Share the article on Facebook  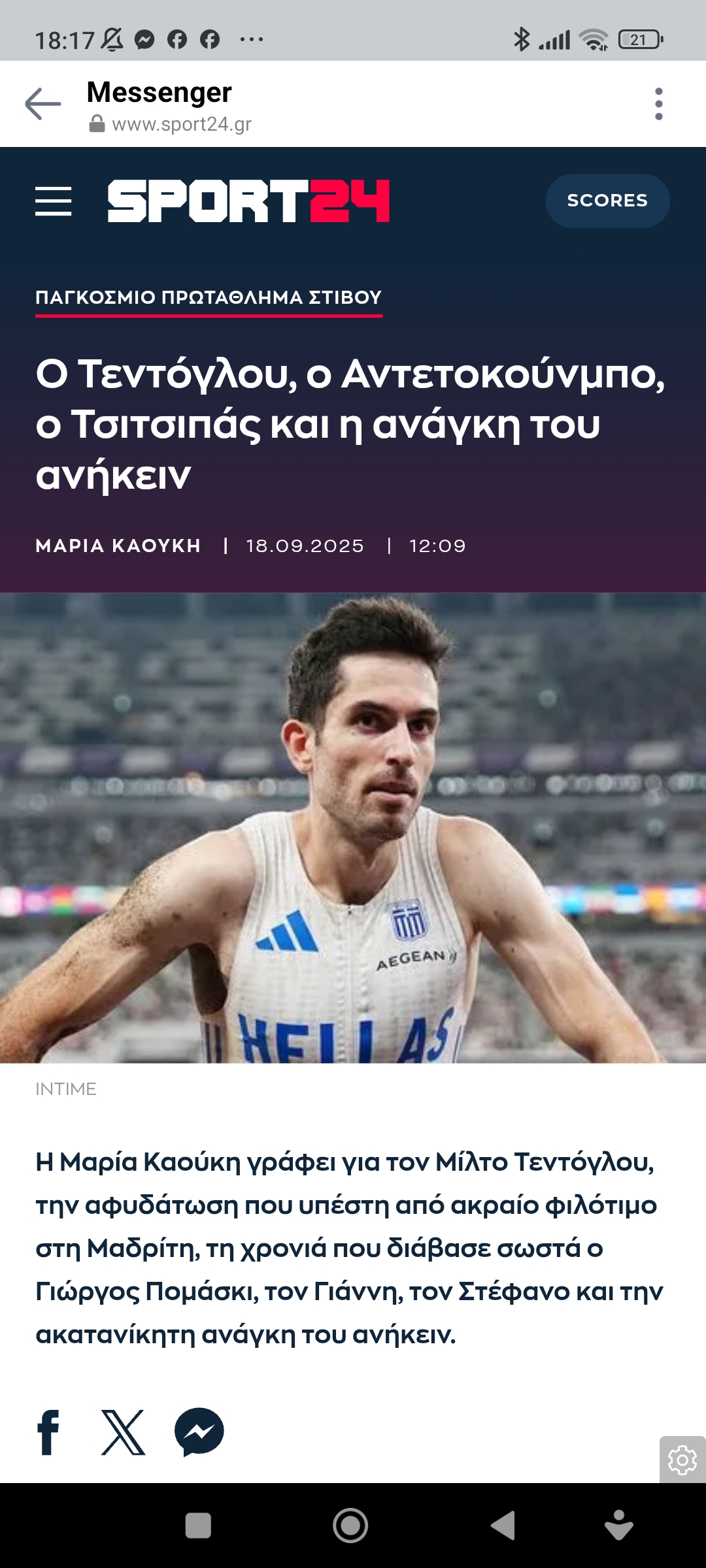coord(48,1432)
